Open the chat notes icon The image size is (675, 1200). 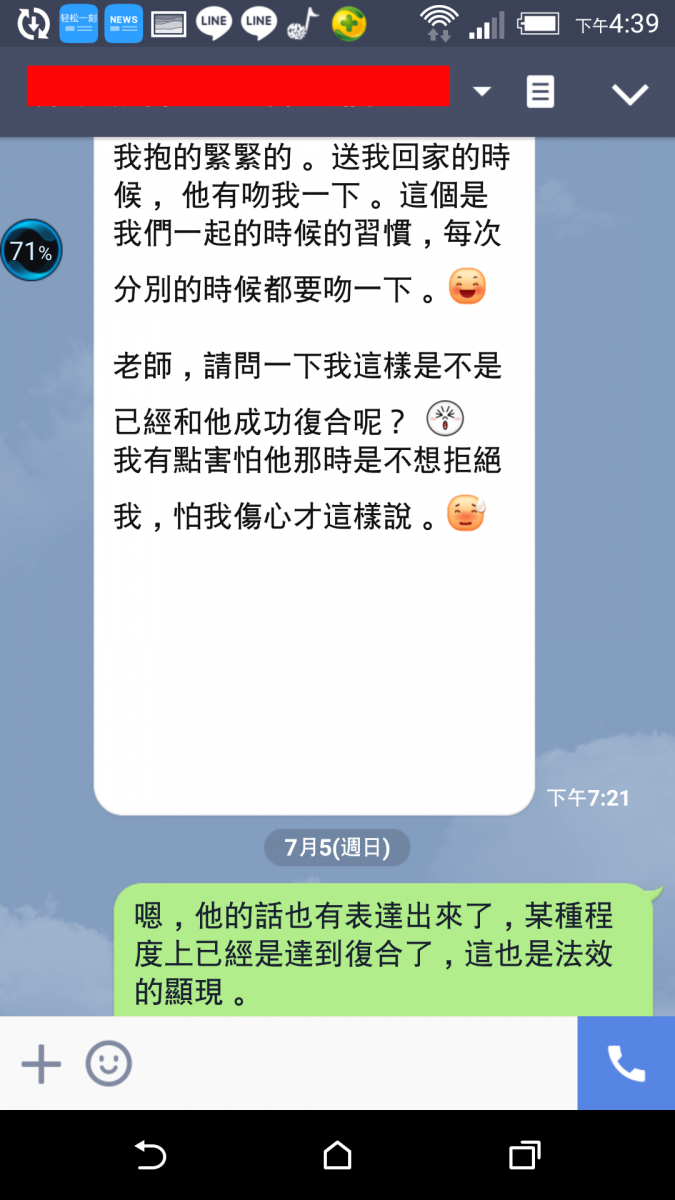tap(540, 92)
